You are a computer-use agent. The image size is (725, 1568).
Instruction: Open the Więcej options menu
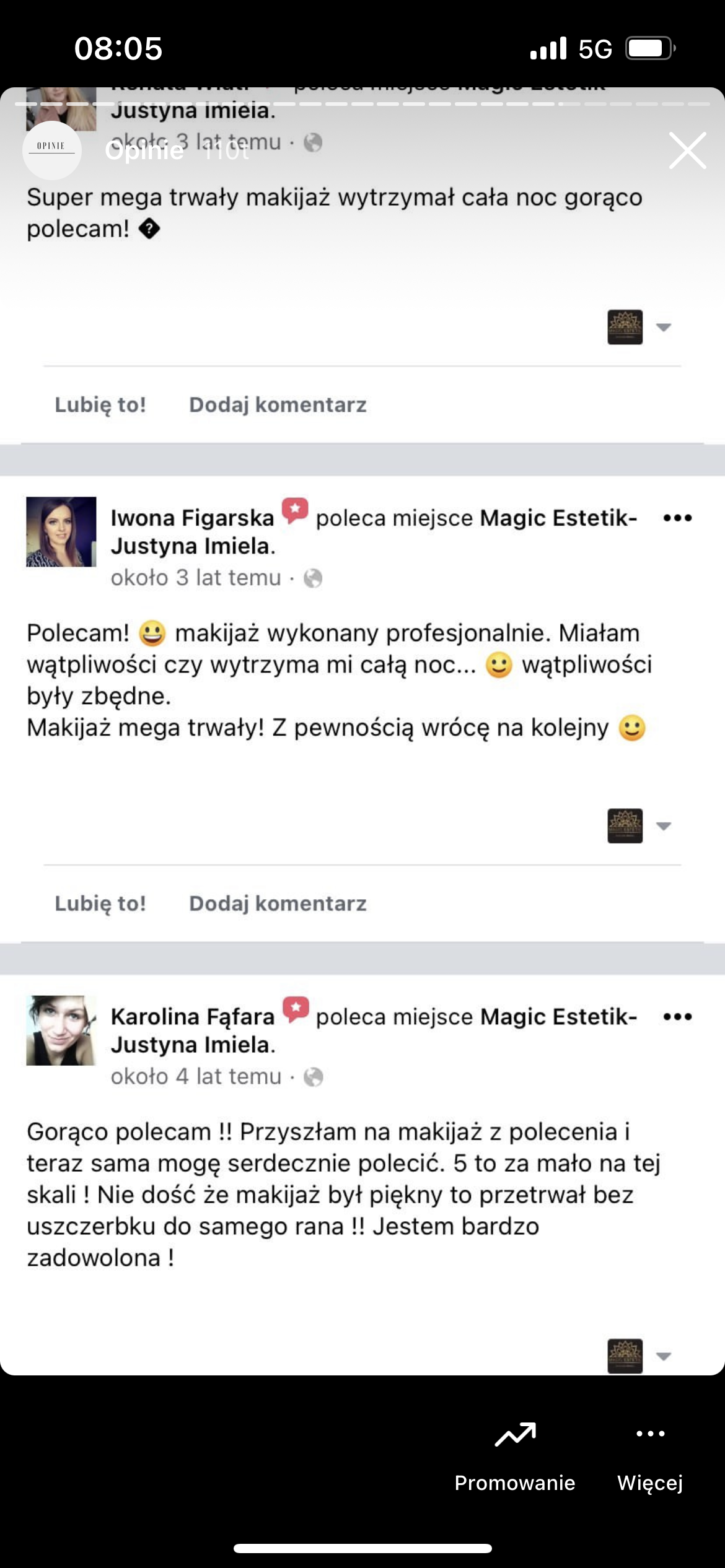(x=650, y=1456)
